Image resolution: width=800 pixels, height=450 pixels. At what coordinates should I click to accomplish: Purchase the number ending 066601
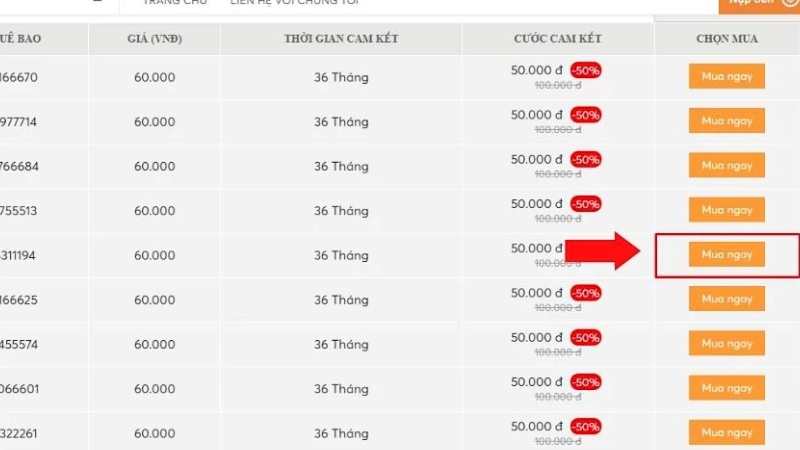(726, 388)
